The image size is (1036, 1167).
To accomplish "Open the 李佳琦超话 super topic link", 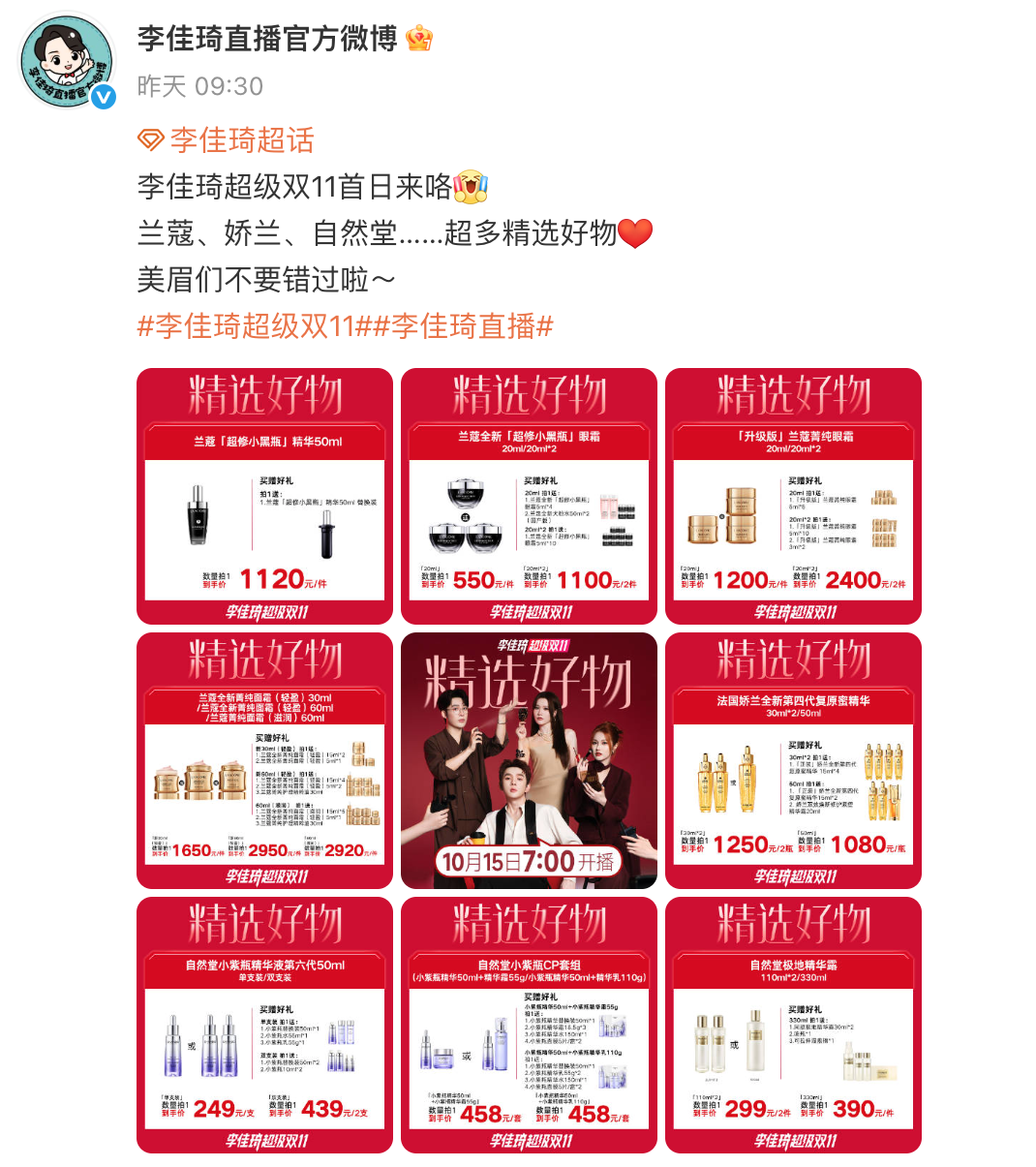I will coord(229,140).
